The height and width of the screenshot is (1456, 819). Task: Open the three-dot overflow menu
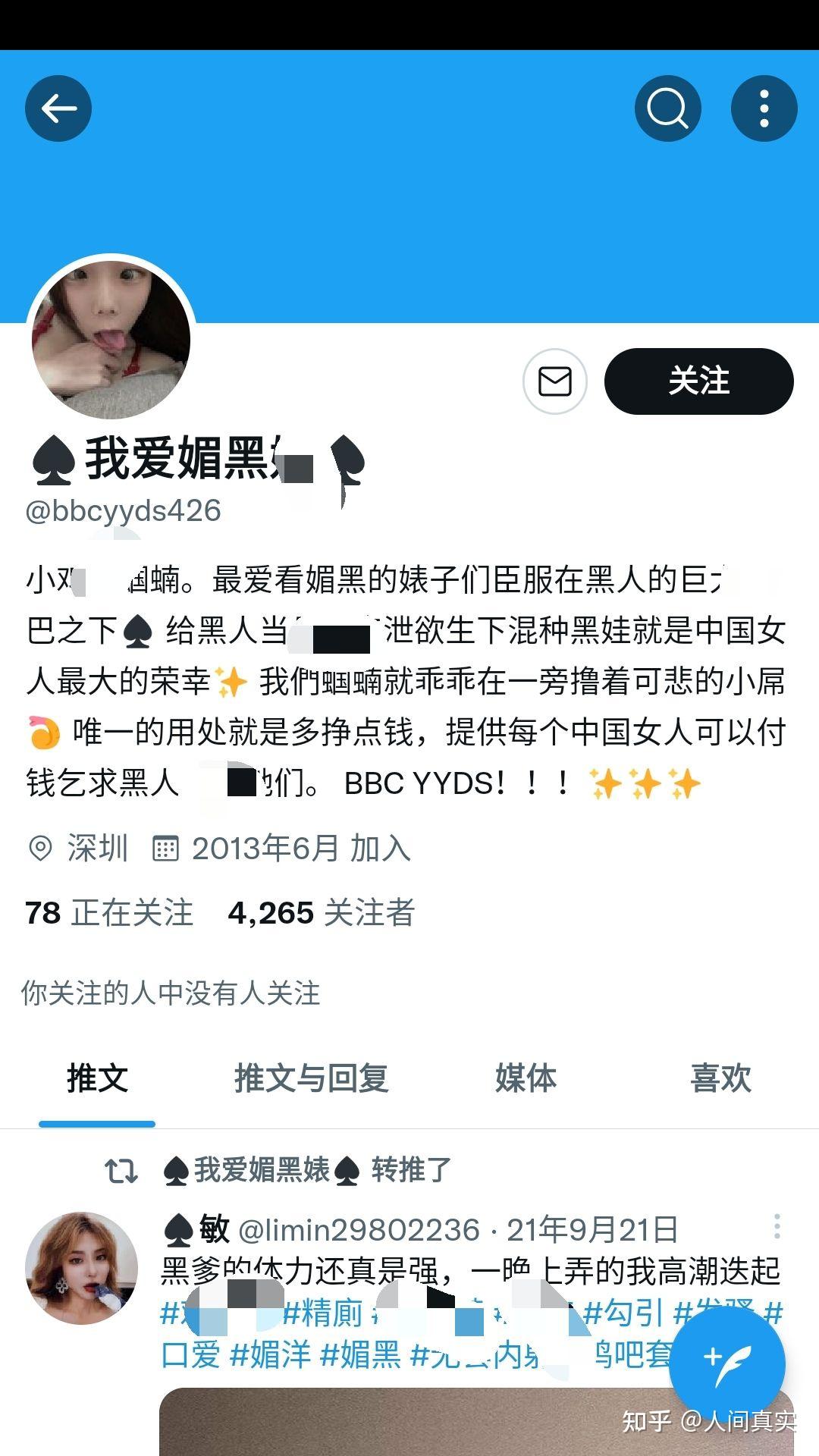coord(764,108)
